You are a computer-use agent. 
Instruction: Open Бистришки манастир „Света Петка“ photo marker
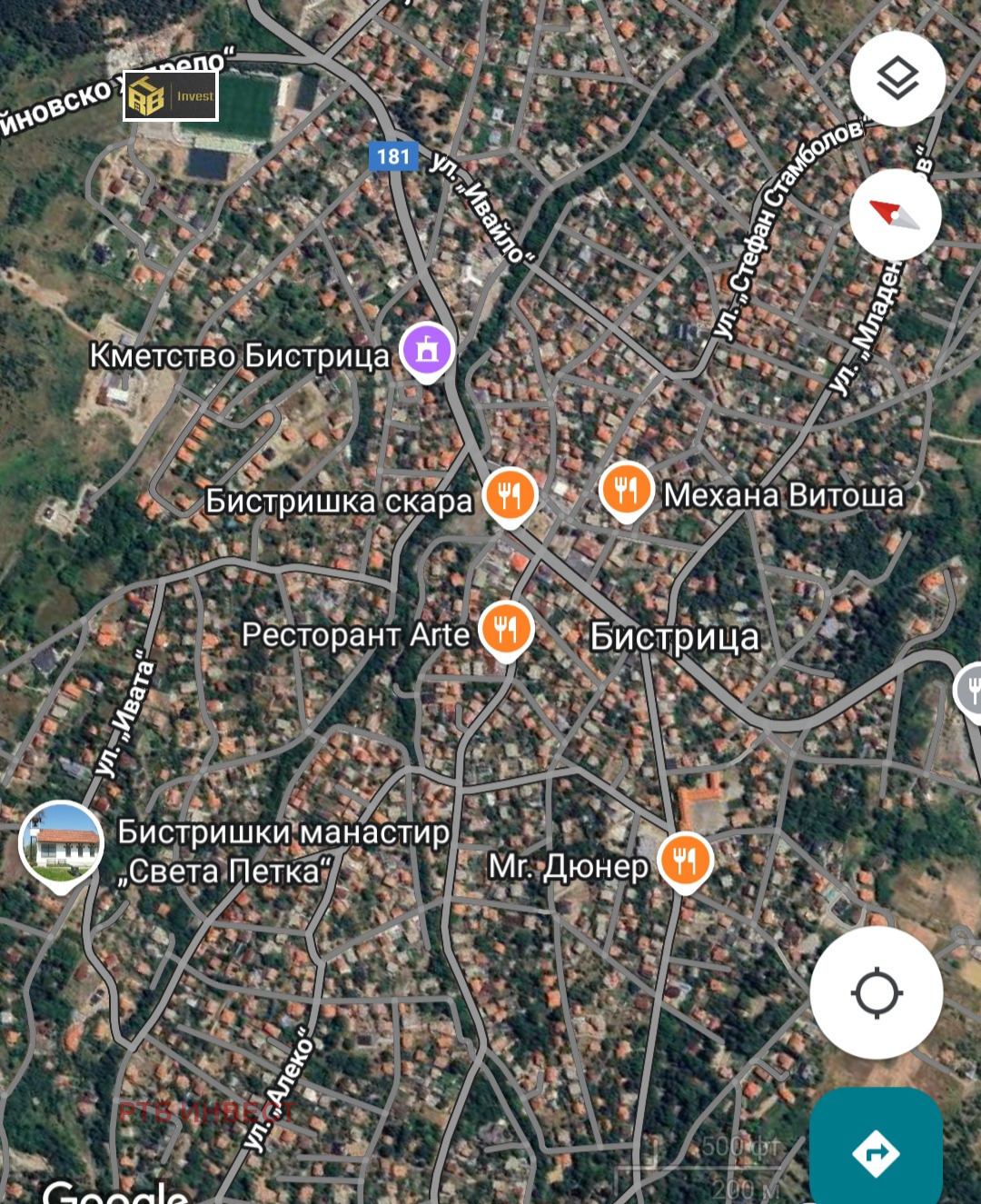click(61, 842)
